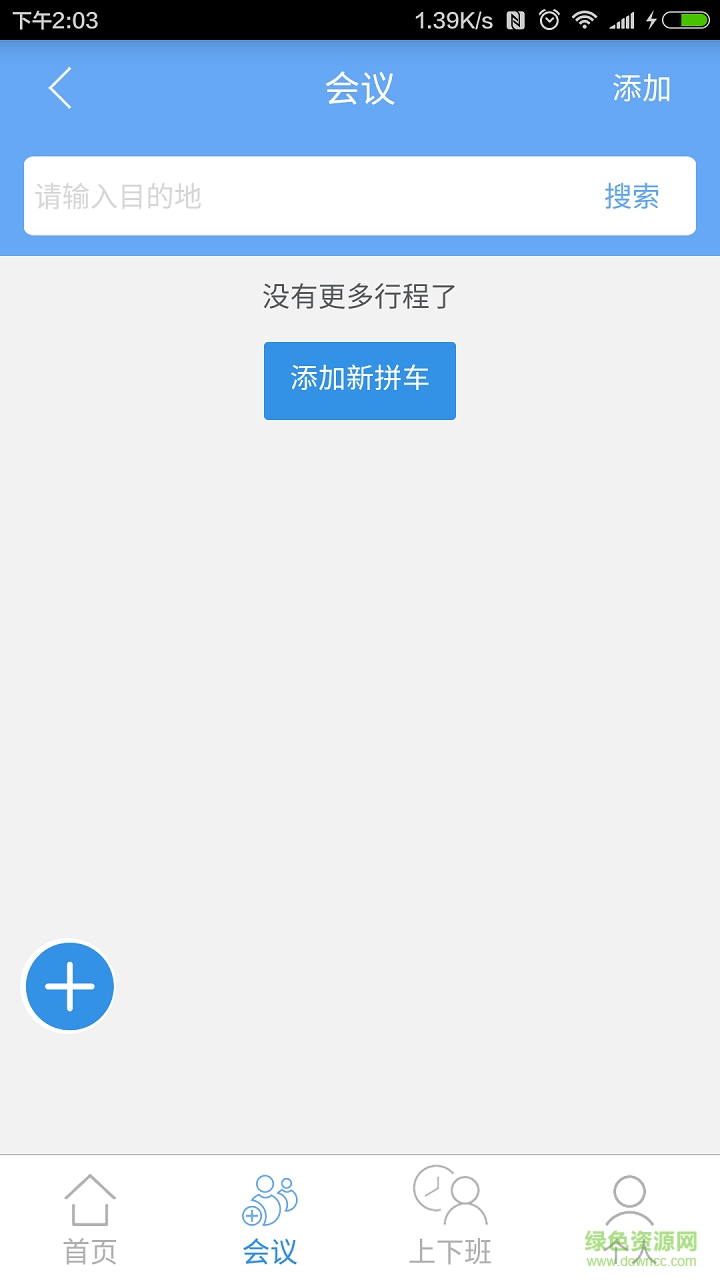
Task: Tap the 添加 option in the top bar
Action: [641, 88]
